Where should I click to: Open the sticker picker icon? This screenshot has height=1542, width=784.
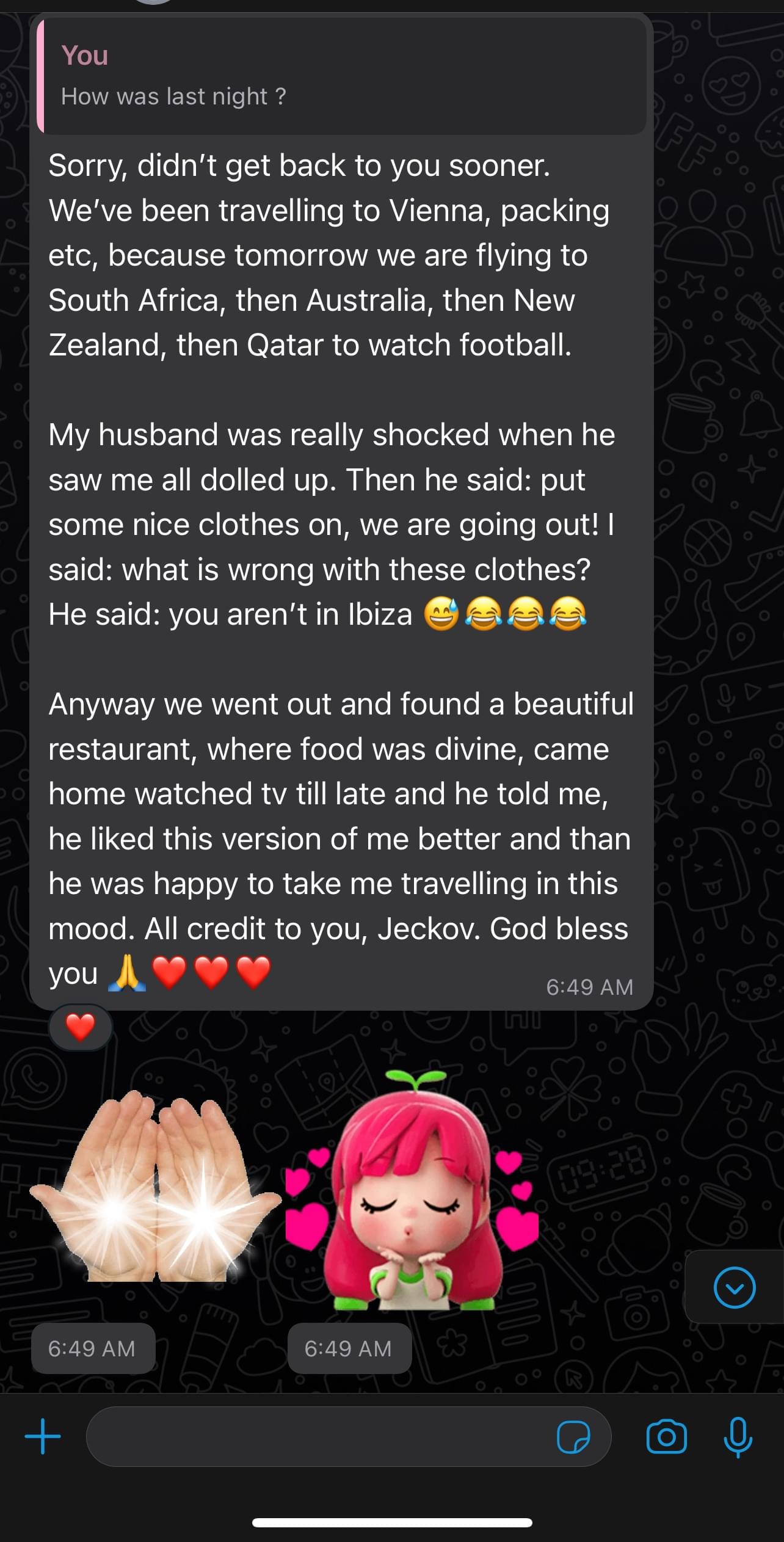[573, 1436]
